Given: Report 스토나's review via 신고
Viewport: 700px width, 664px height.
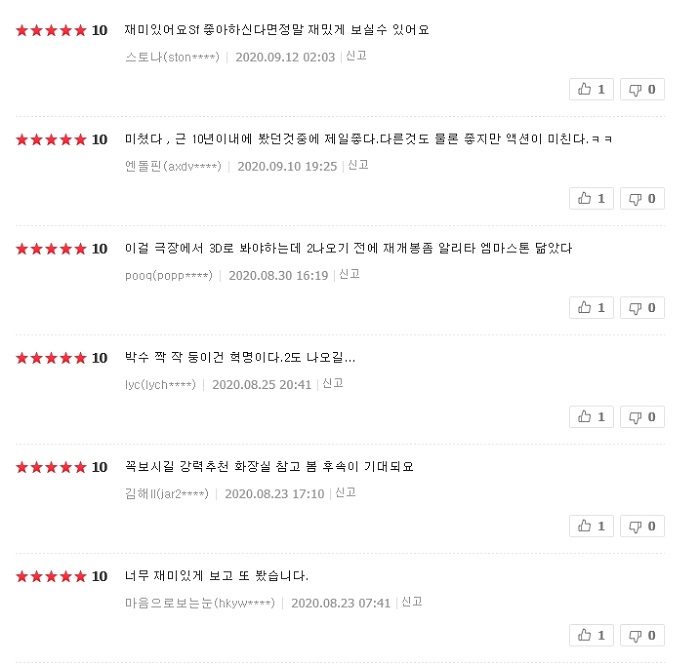Looking at the screenshot, I should pyautogui.click(x=356, y=57).
